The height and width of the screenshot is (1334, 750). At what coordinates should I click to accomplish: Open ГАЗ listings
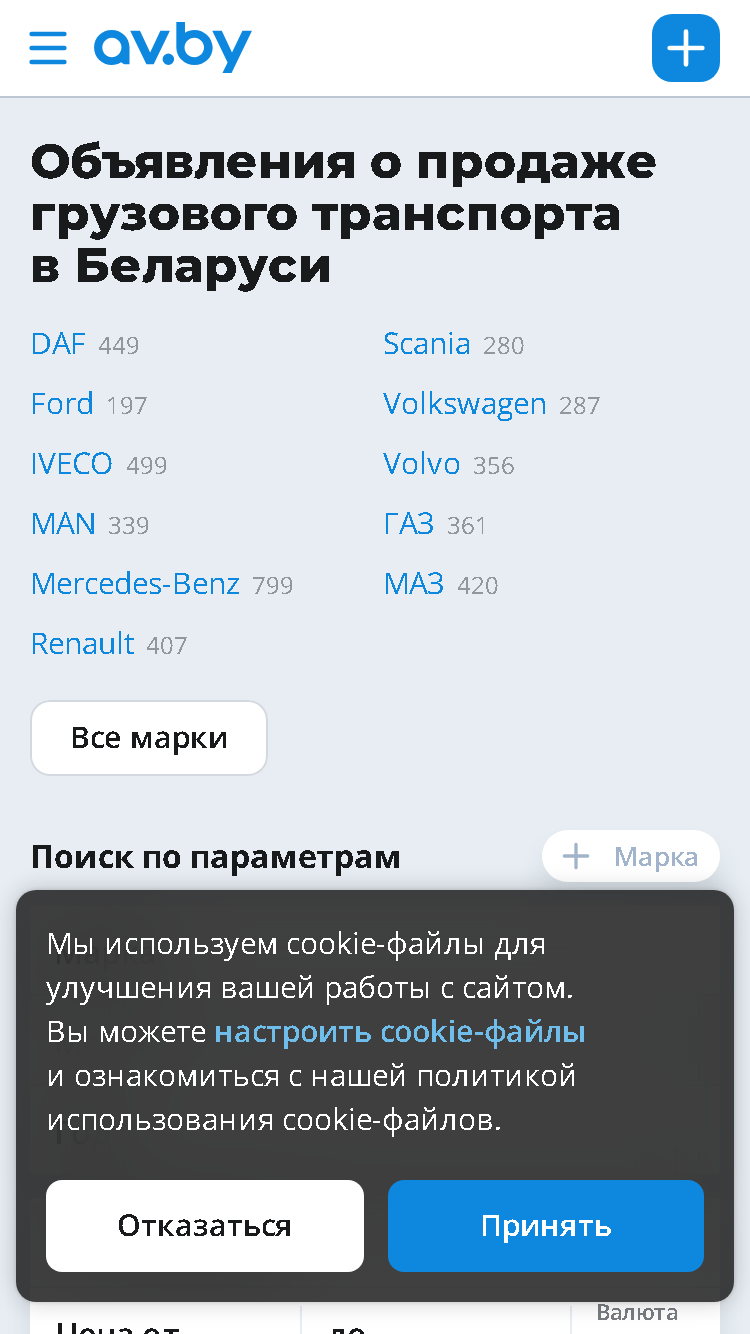point(409,524)
